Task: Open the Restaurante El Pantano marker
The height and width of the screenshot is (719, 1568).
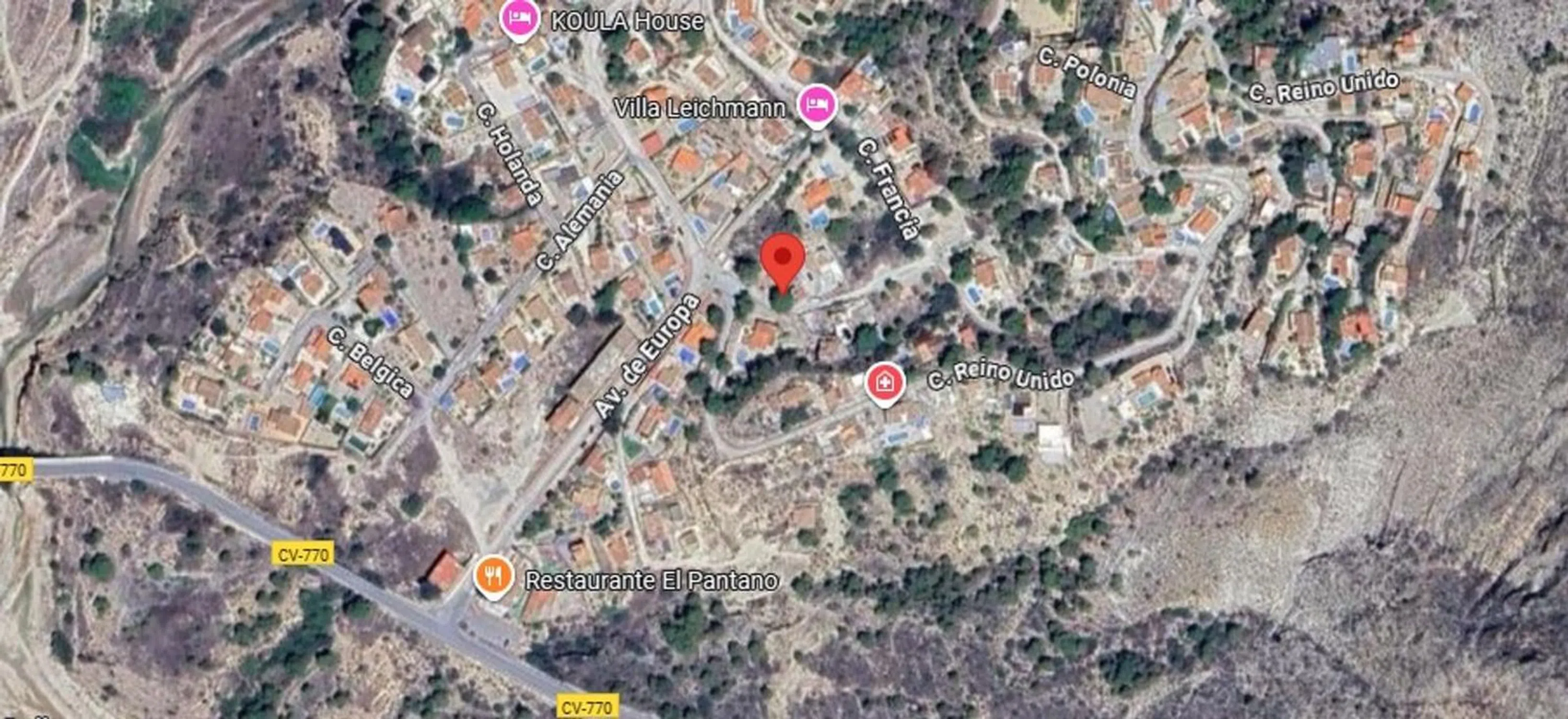Action: point(493,576)
